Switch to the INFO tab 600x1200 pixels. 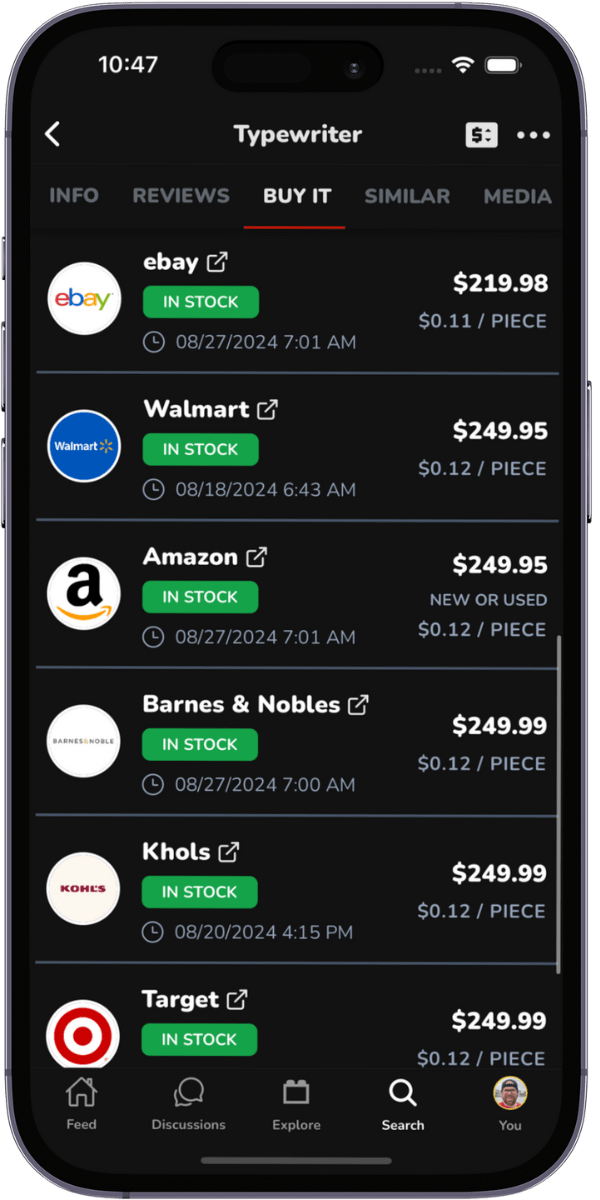74,196
